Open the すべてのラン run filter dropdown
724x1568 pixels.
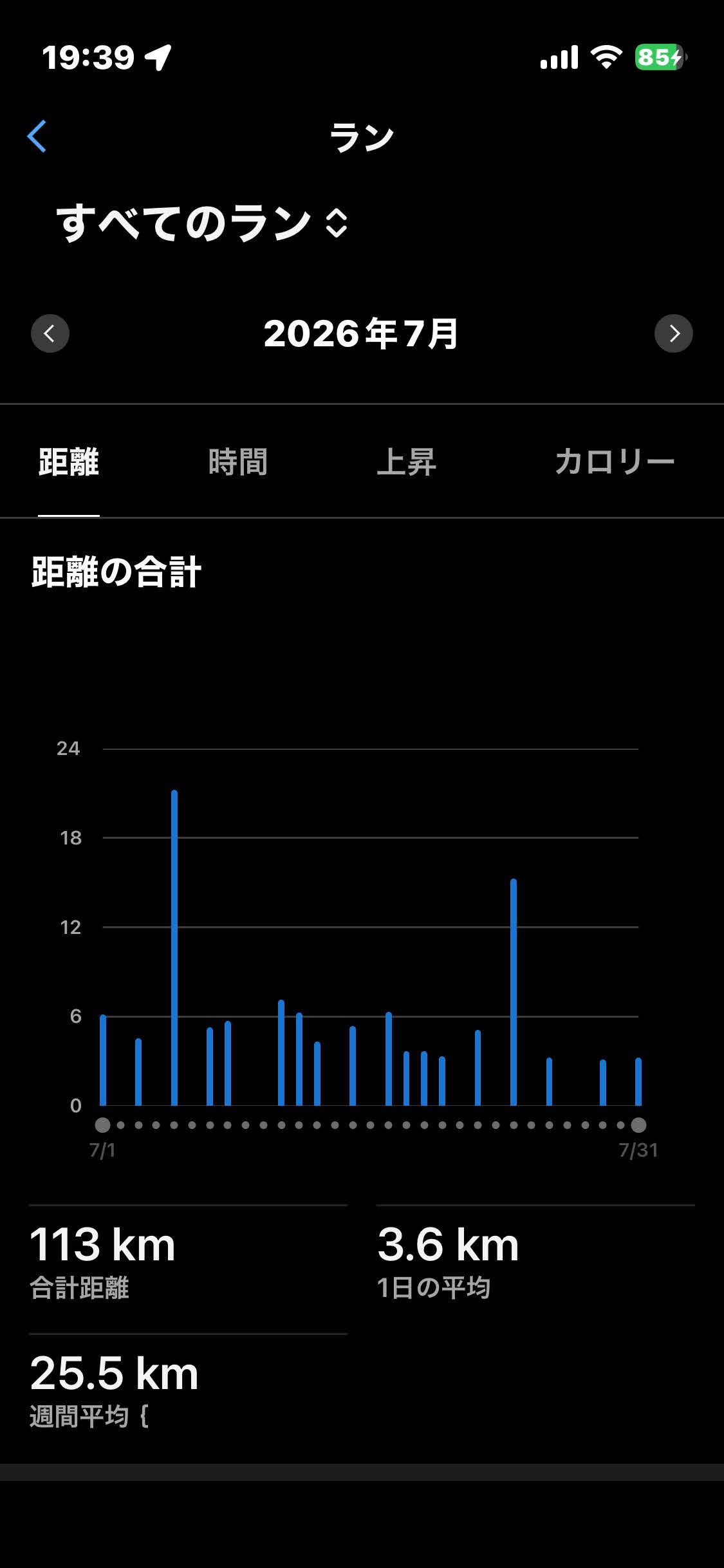[x=203, y=223]
